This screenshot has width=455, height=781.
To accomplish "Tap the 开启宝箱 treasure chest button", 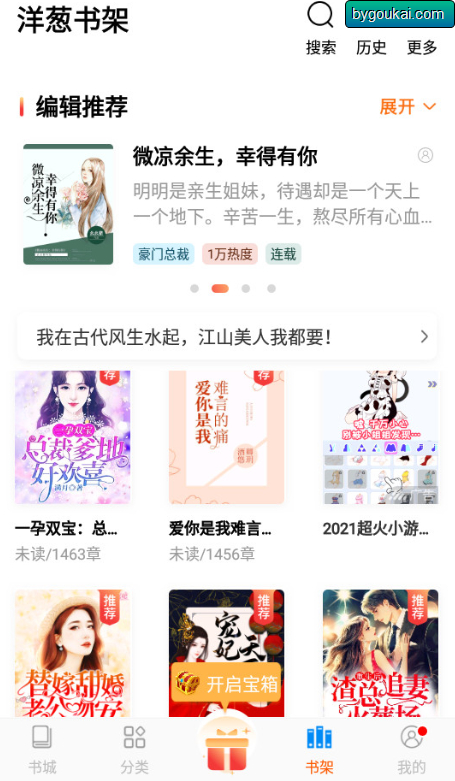I will coord(227,684).
